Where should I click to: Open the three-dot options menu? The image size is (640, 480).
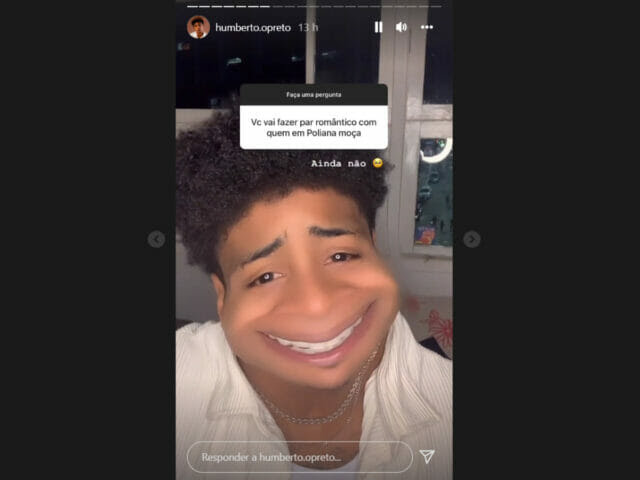[x=427, y=27]
